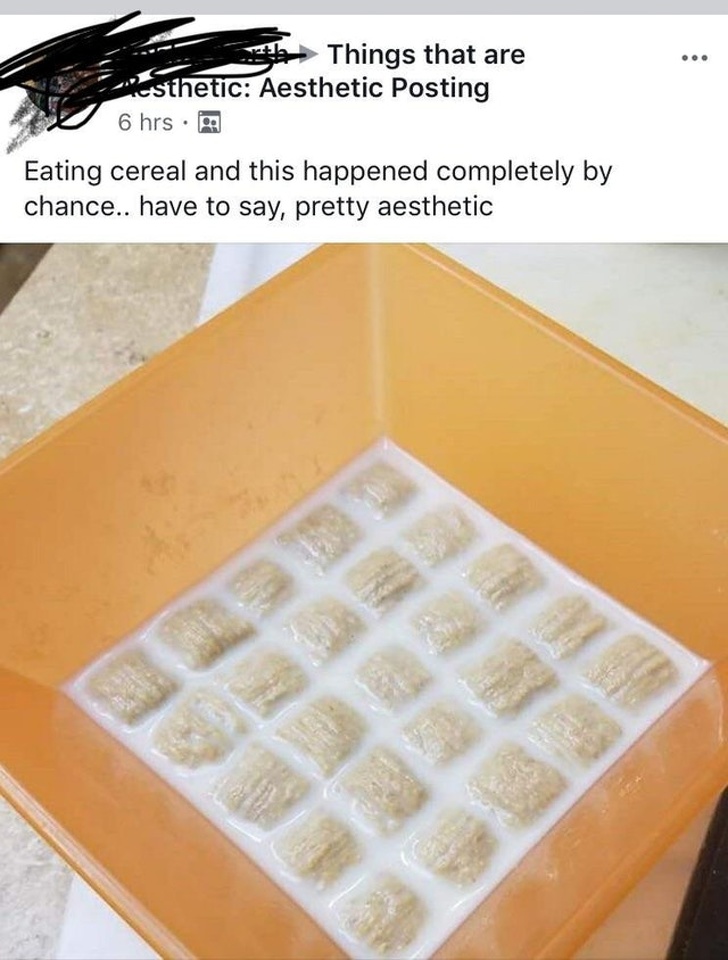
Task: Open the post's three-dot options menu
Action: [x=694, y=54]
